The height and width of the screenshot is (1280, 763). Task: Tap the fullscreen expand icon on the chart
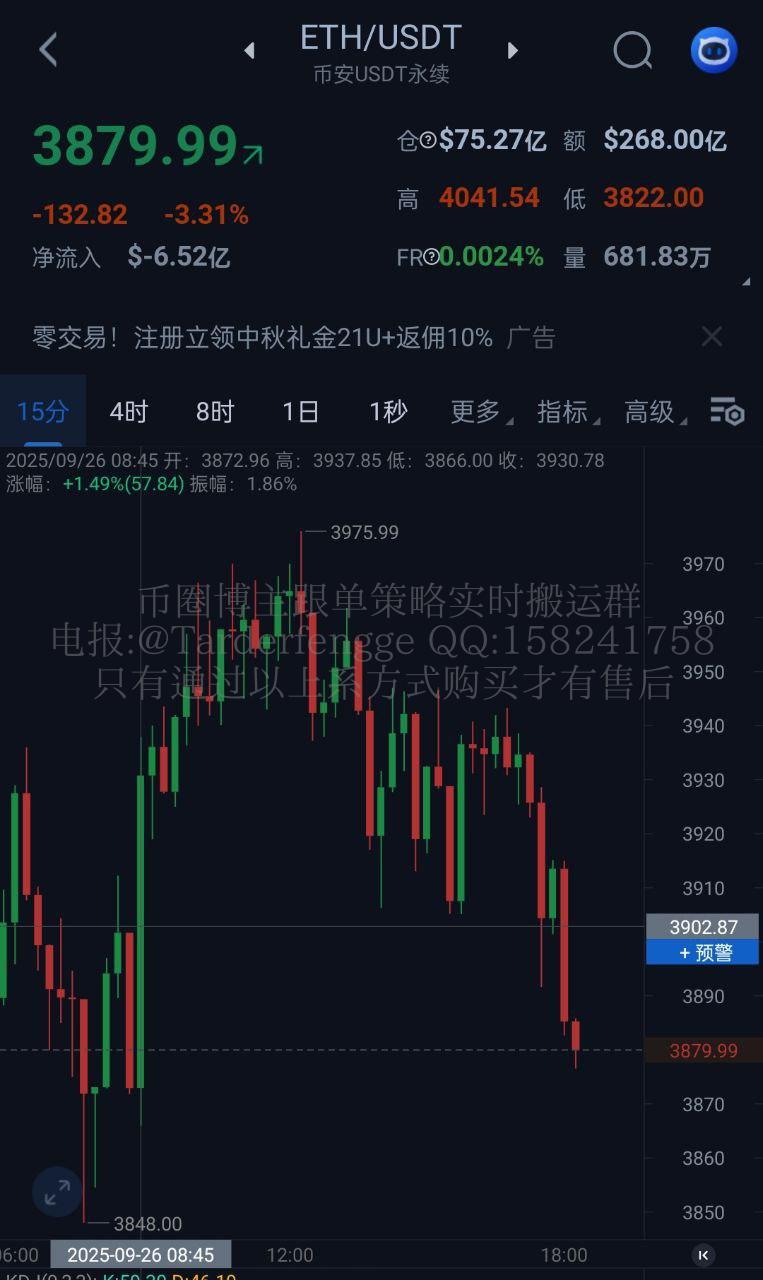pyautogui.click(x=56, y=1192)
